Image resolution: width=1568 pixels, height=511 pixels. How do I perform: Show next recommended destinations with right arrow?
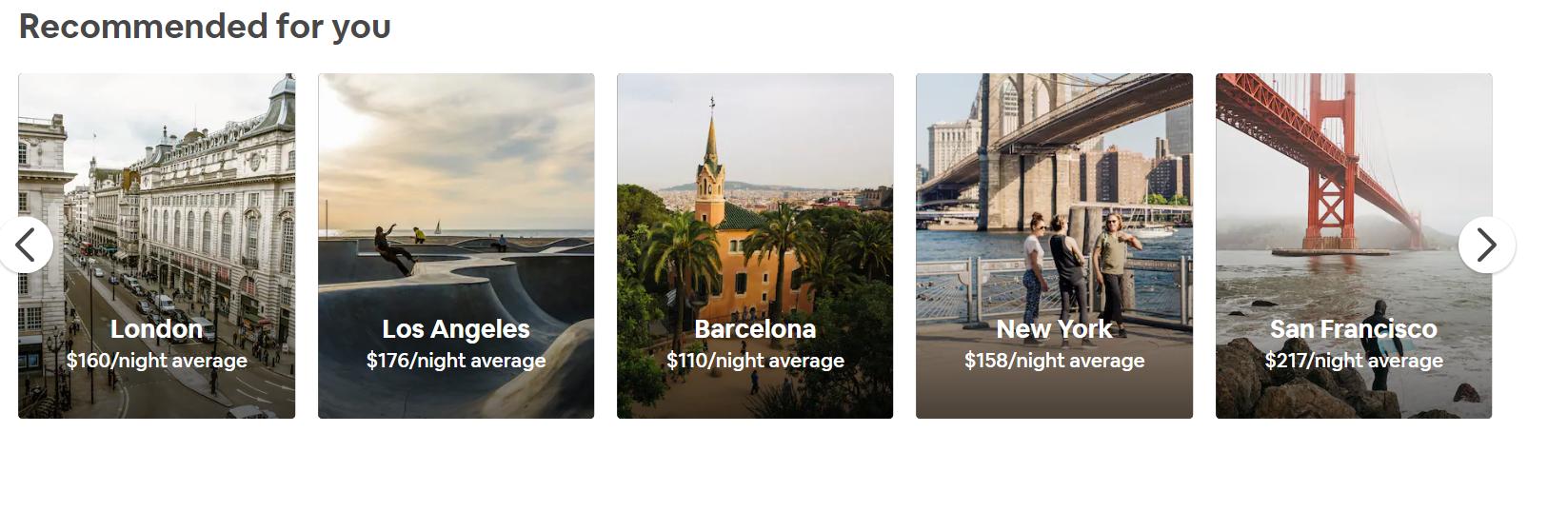[x=1486, y=246]
